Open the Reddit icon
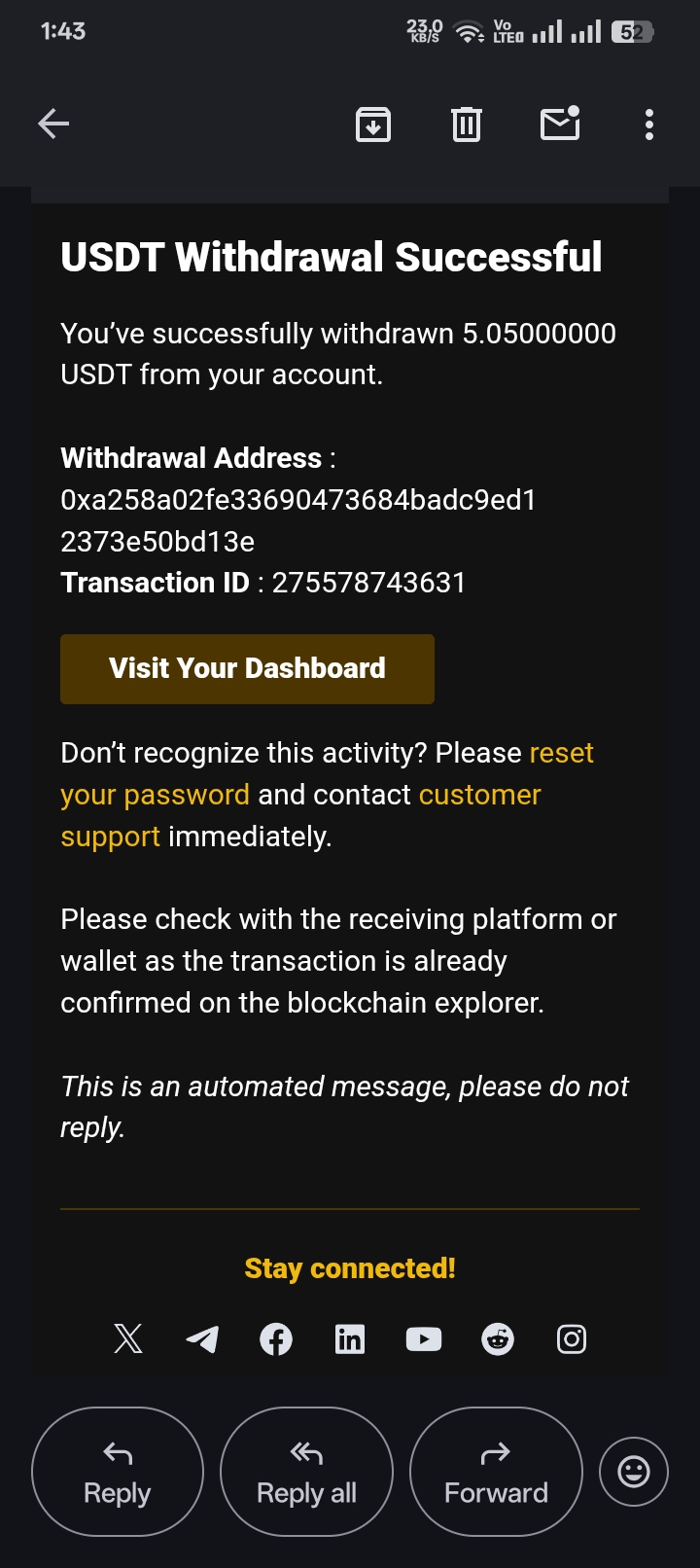The image size is (700, 1568). pyautogui.click(x=498, y=1339)
